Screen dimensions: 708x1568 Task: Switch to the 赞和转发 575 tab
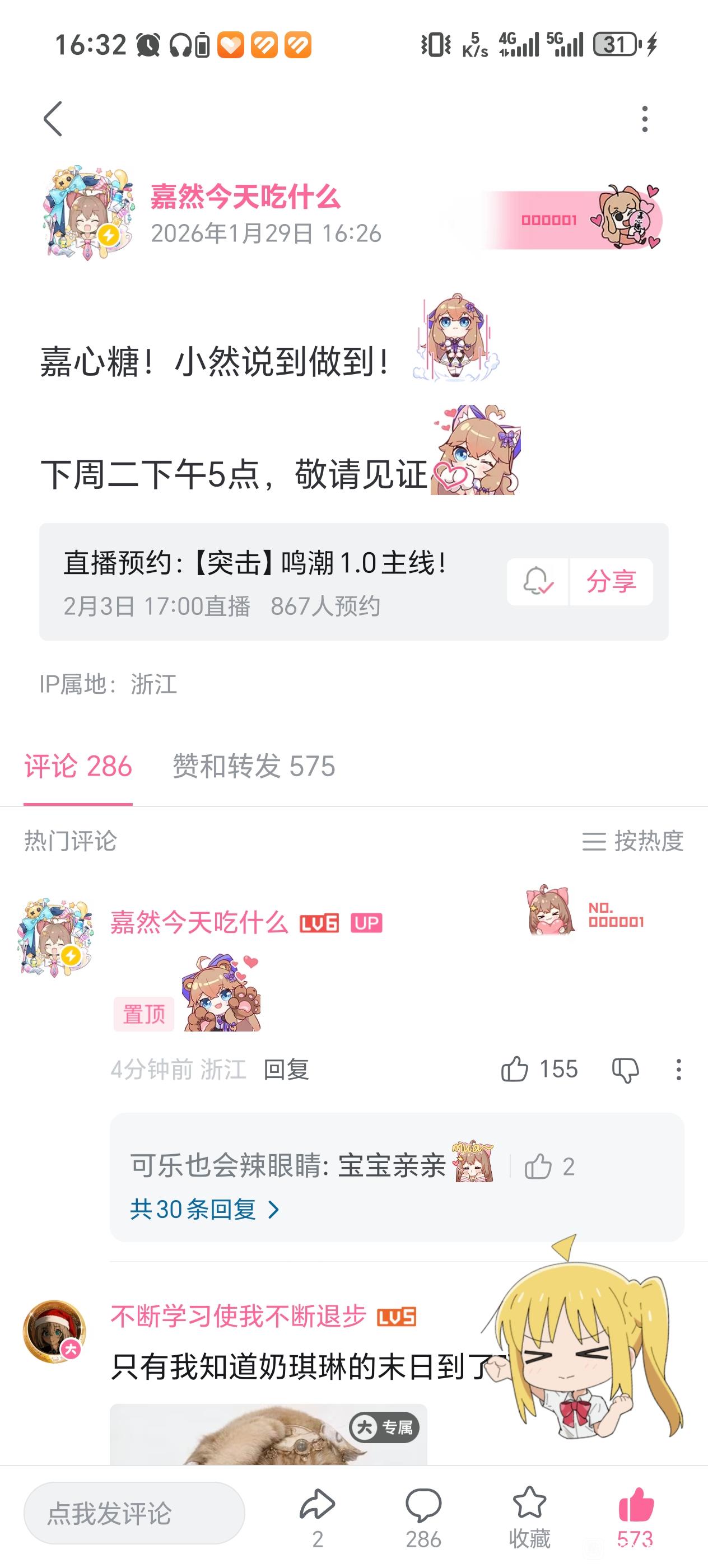(254, 766)
